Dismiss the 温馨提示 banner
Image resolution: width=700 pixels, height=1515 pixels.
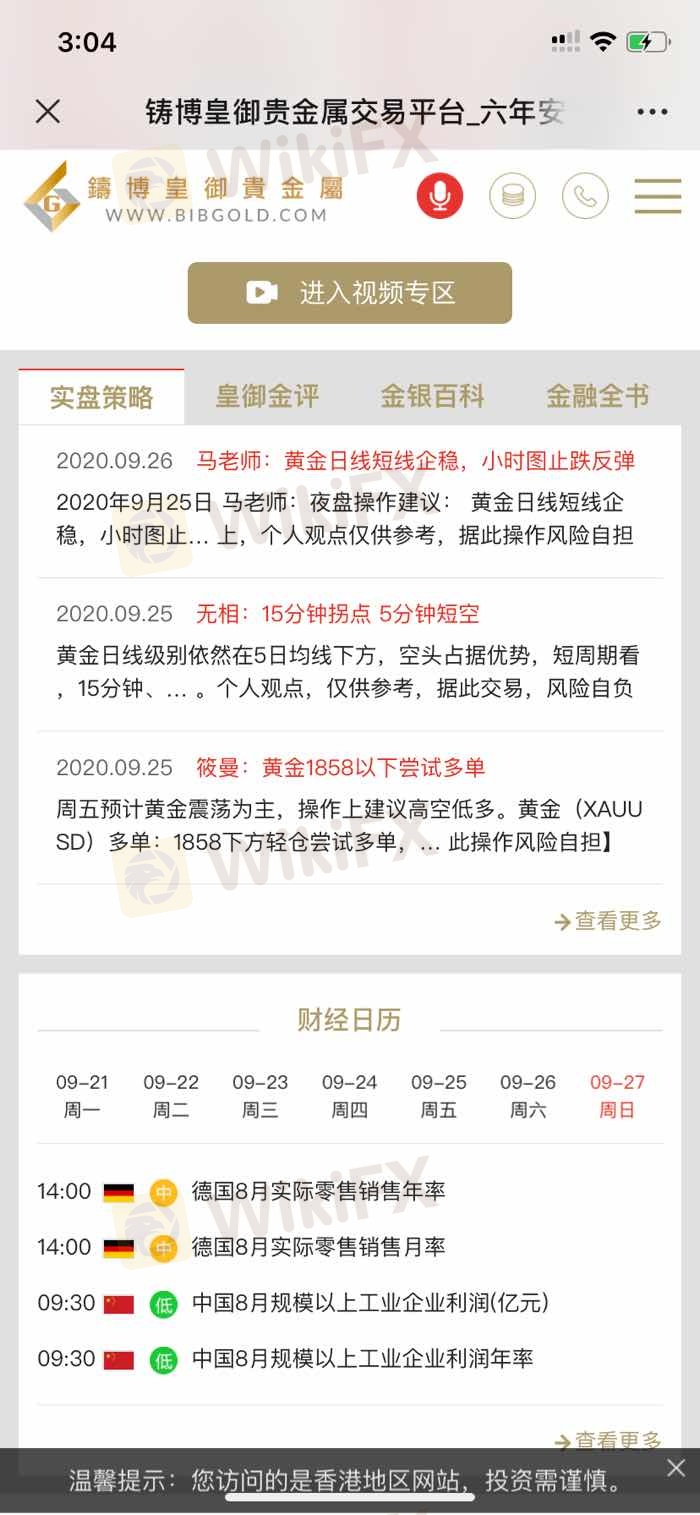click(x=676, y=1468)
